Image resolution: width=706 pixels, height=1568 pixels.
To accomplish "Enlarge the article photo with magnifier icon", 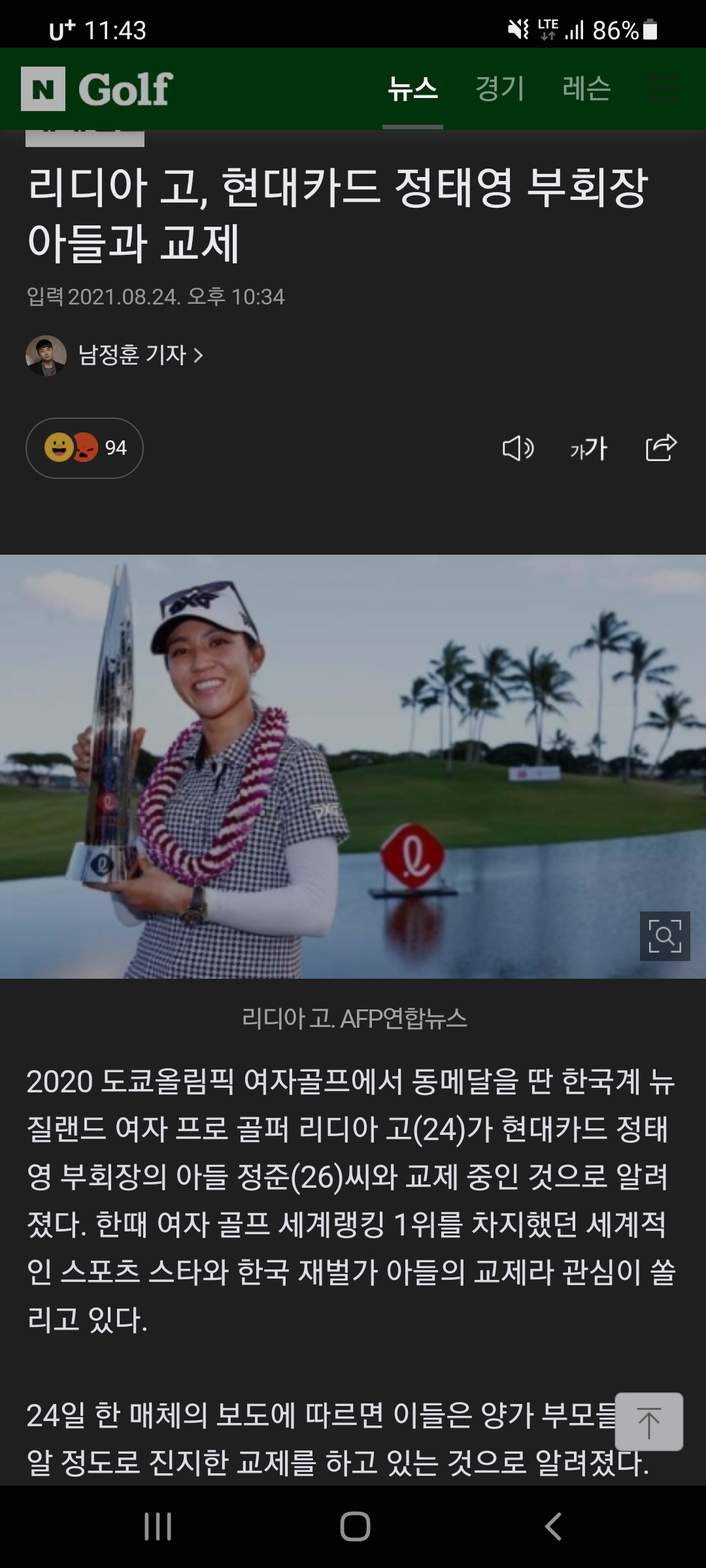I will coord(665,936).
